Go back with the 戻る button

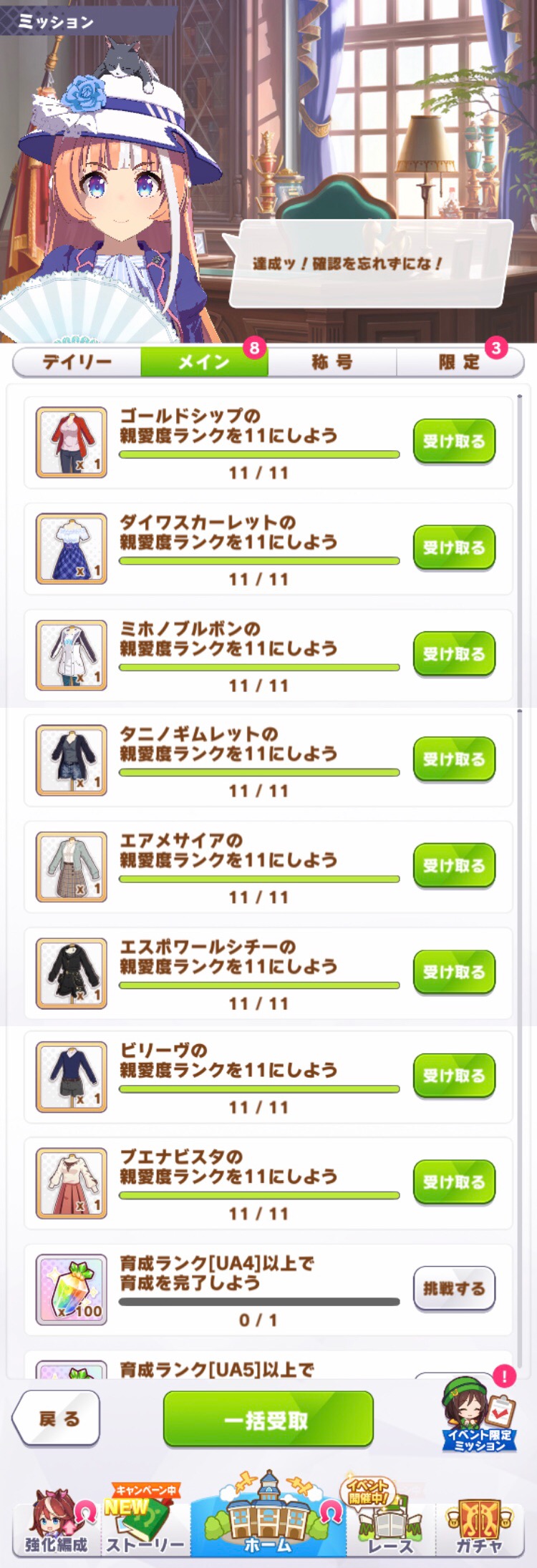point(56,1418)
